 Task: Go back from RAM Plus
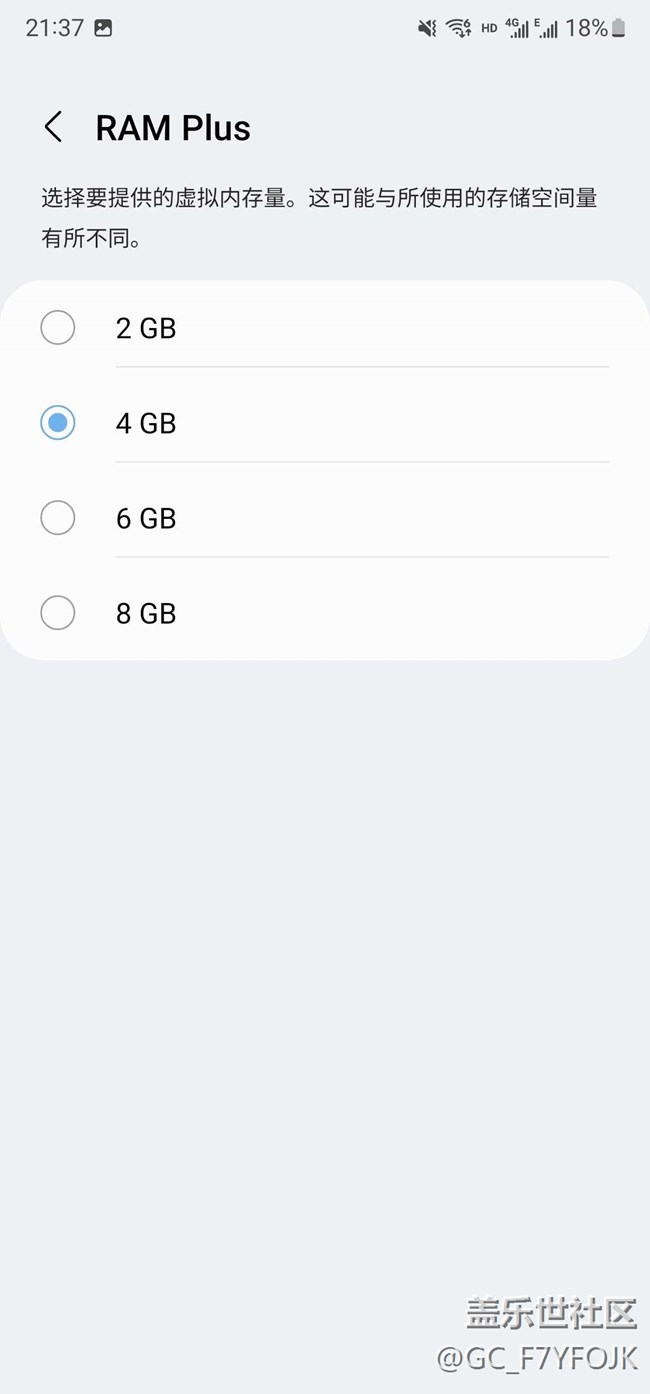pyautogui.click(x=53, y=128)
